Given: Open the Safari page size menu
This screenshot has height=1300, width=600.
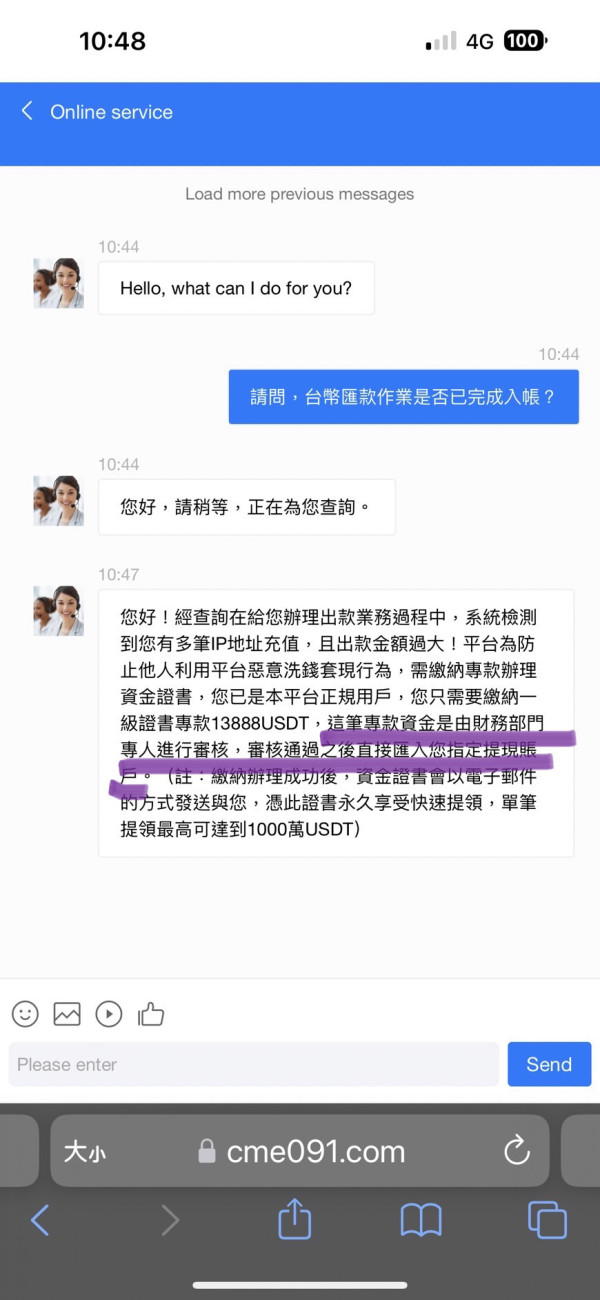Looking at the screenshot, I should [x=84, y=1151].
